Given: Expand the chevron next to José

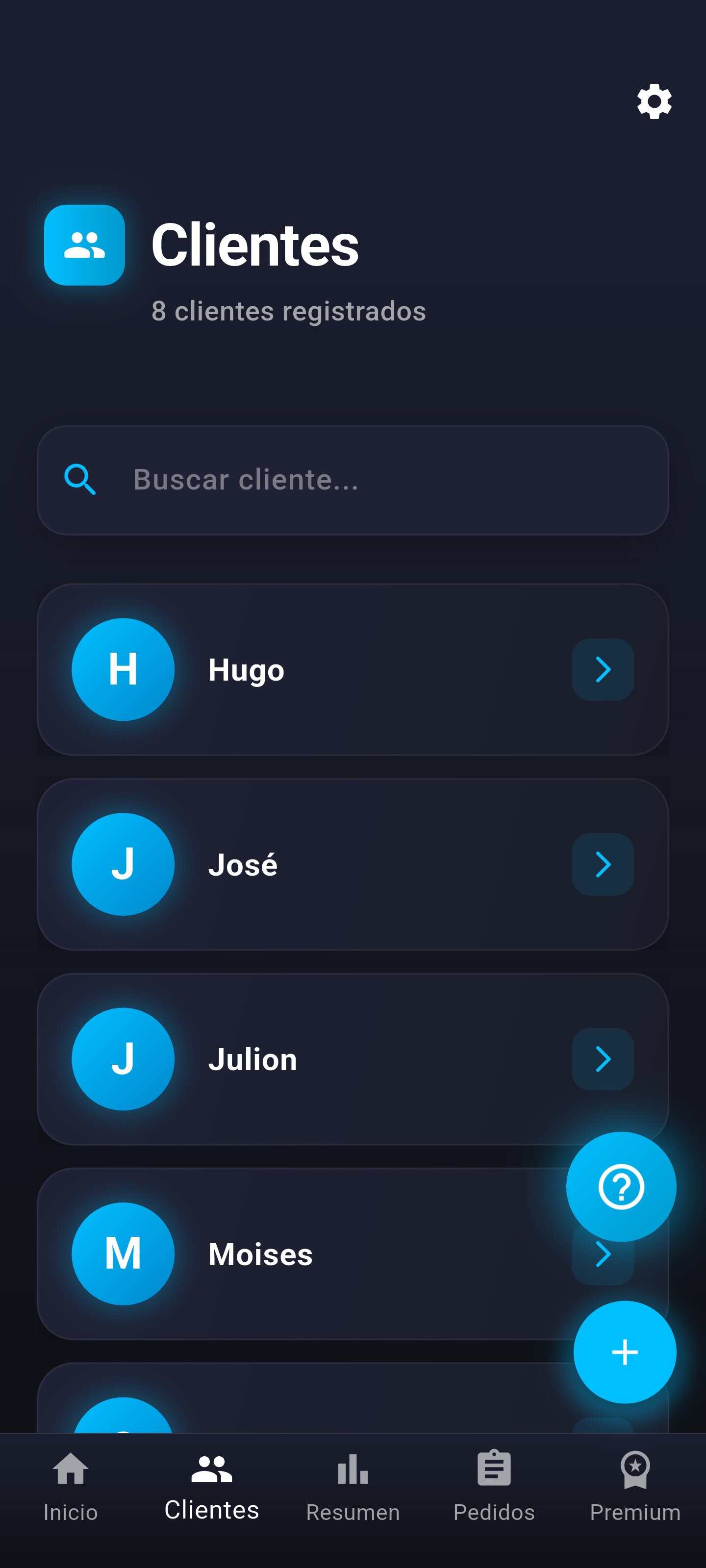Looking at the screenshot, I should coord(603,864).
